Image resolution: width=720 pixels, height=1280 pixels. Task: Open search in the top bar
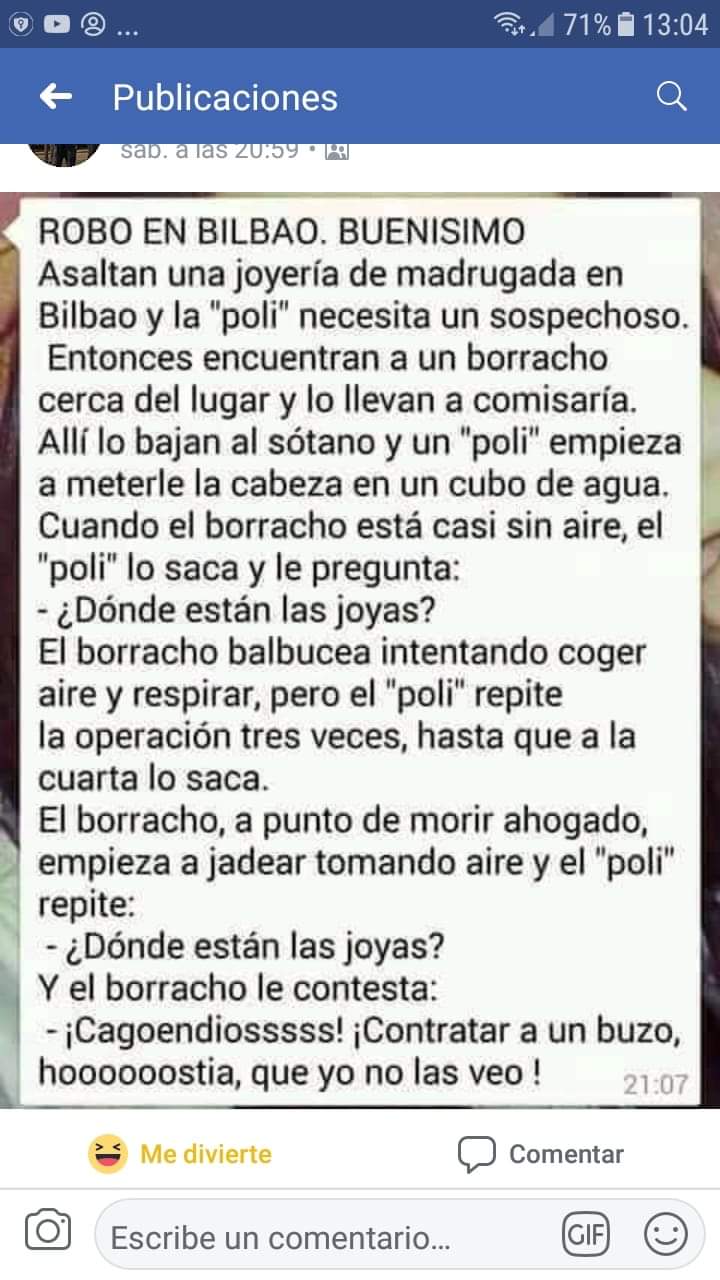point(671,97)
